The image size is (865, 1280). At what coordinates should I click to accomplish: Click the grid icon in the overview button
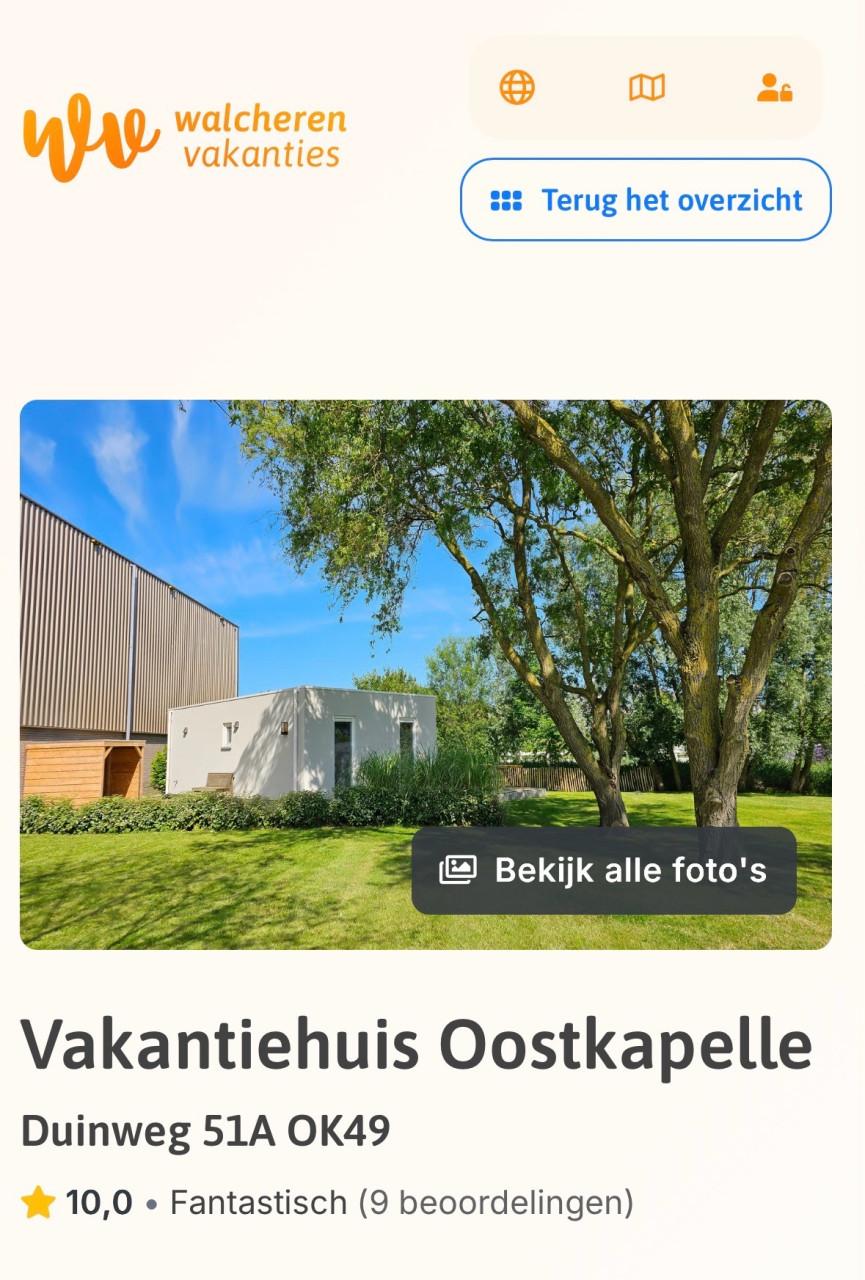pyautogui.click(x=508, y=200)
